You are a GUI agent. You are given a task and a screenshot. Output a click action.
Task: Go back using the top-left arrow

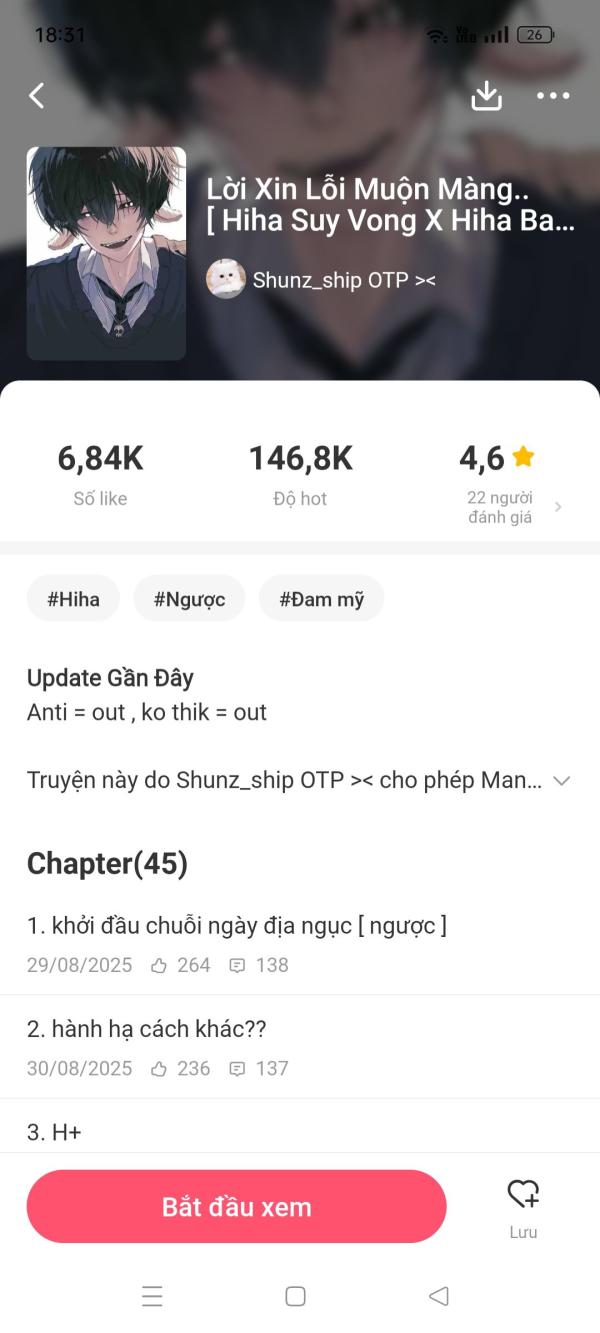[37, 96]
